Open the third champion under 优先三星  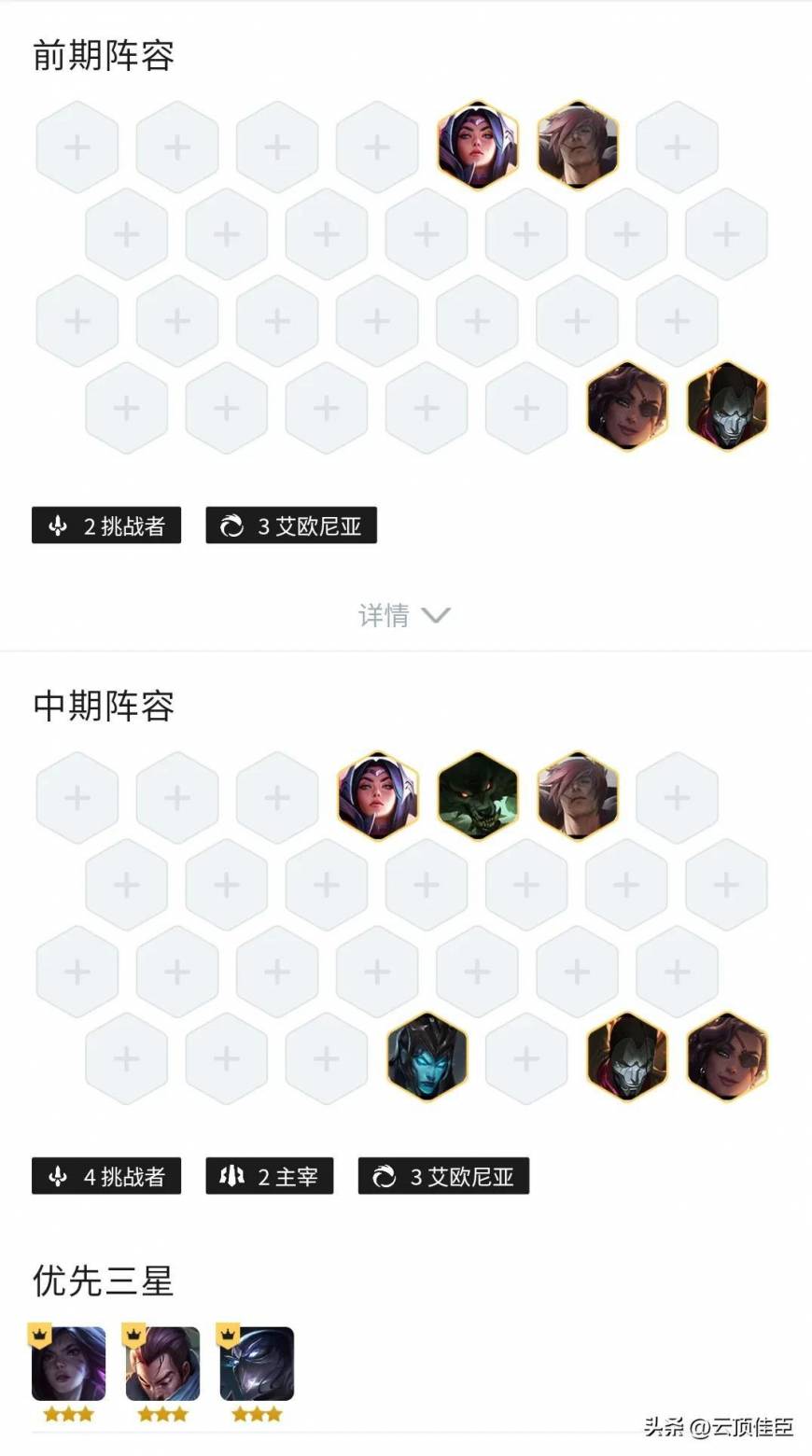257,1364
